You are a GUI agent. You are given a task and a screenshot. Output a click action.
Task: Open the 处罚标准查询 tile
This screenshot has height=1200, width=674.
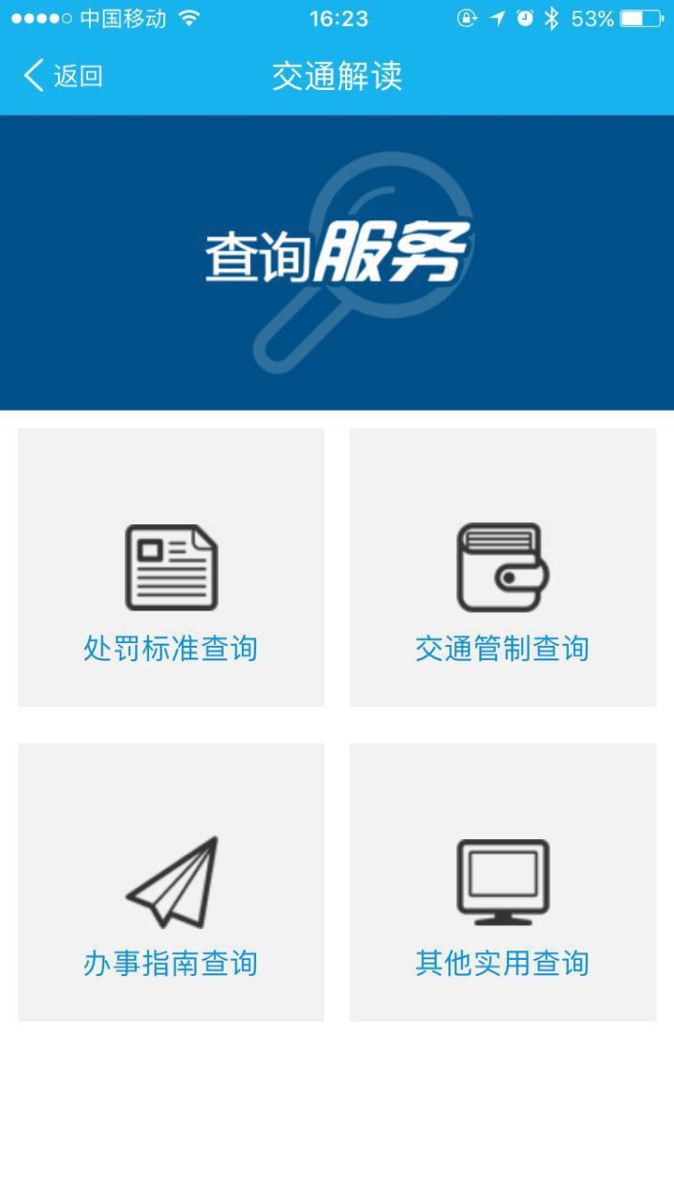(171, 568)
